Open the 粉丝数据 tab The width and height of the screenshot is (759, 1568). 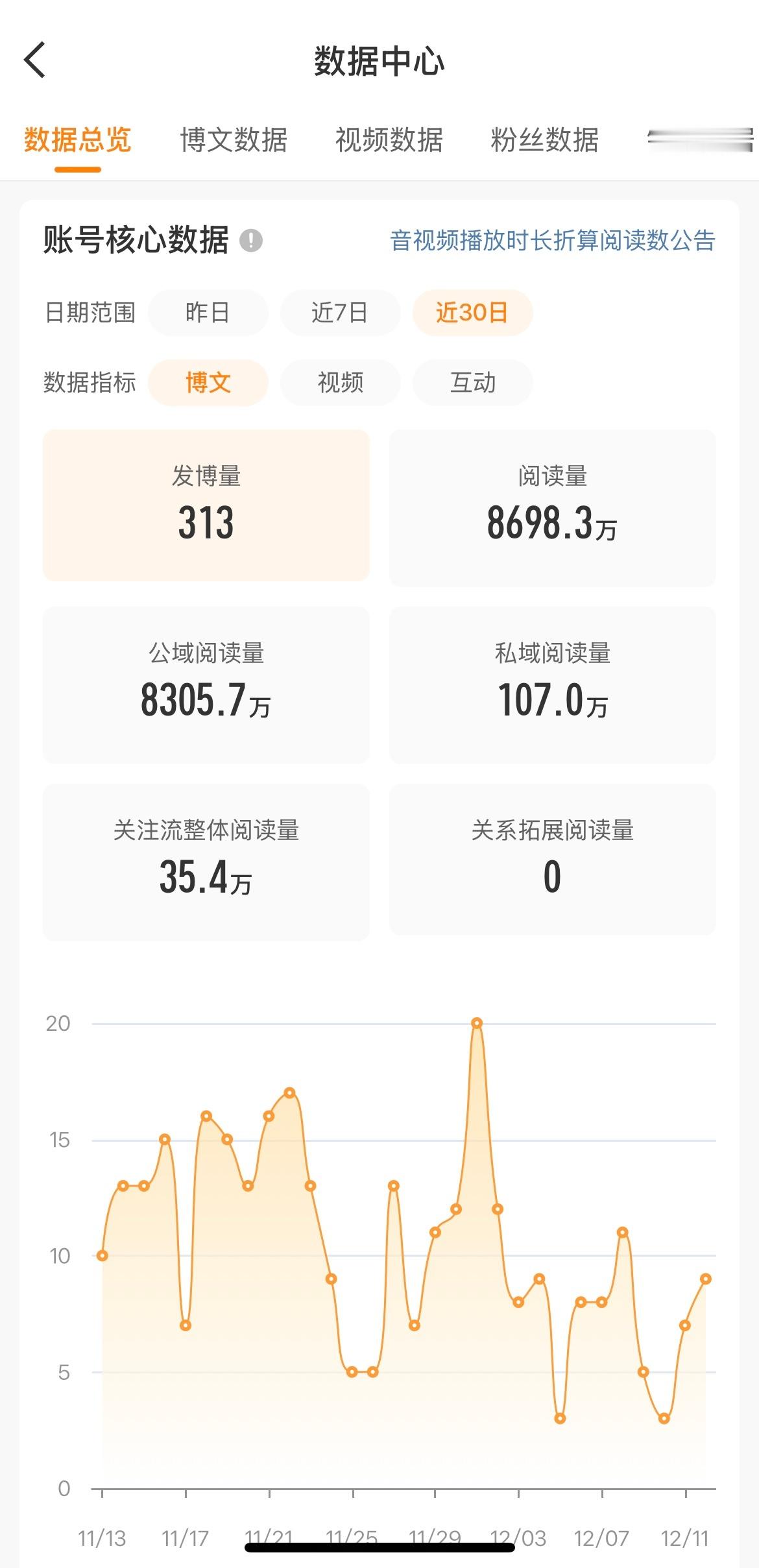(x=546, y=140)
